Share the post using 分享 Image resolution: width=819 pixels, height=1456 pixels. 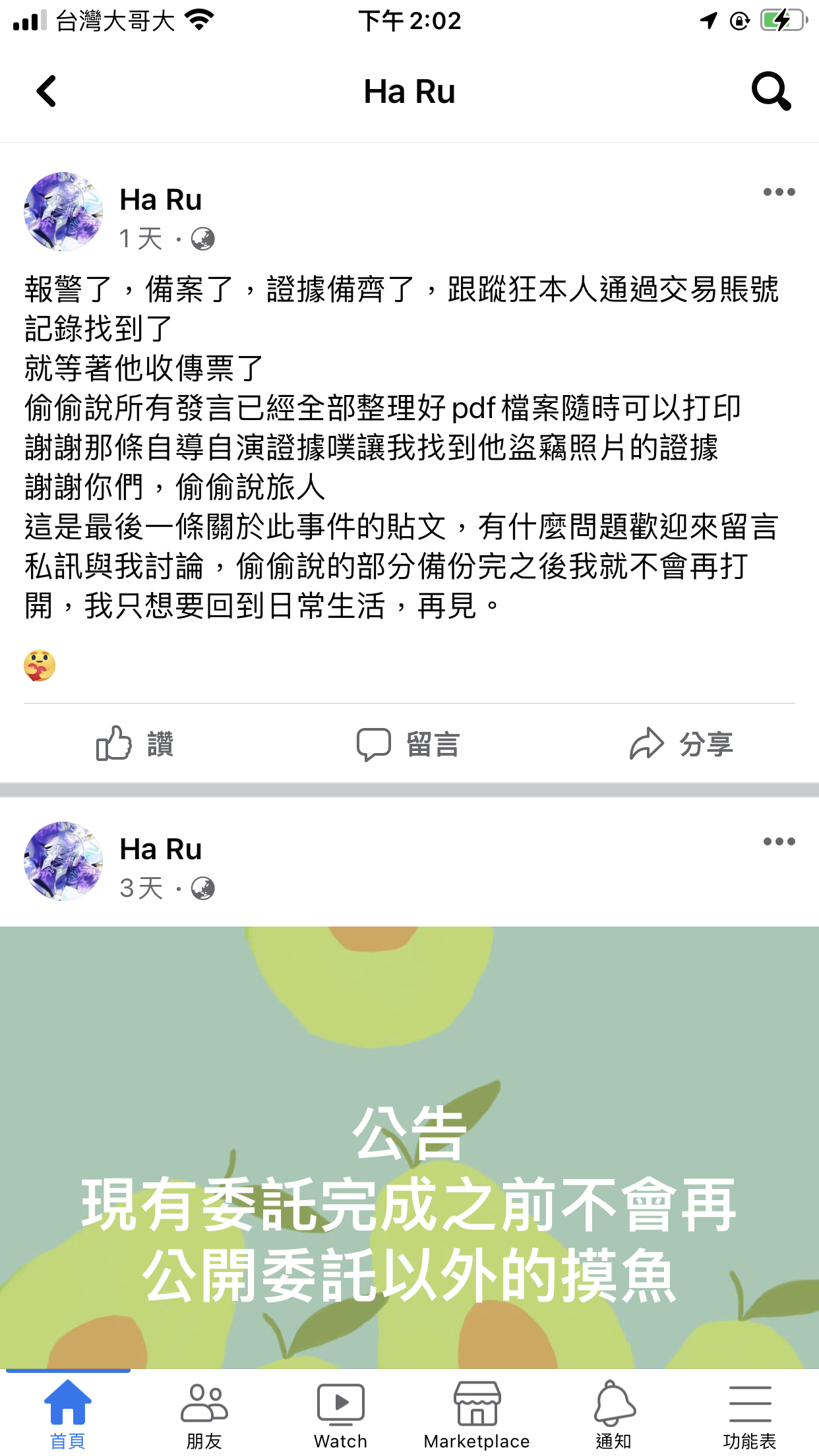click(x=681, y=744)
